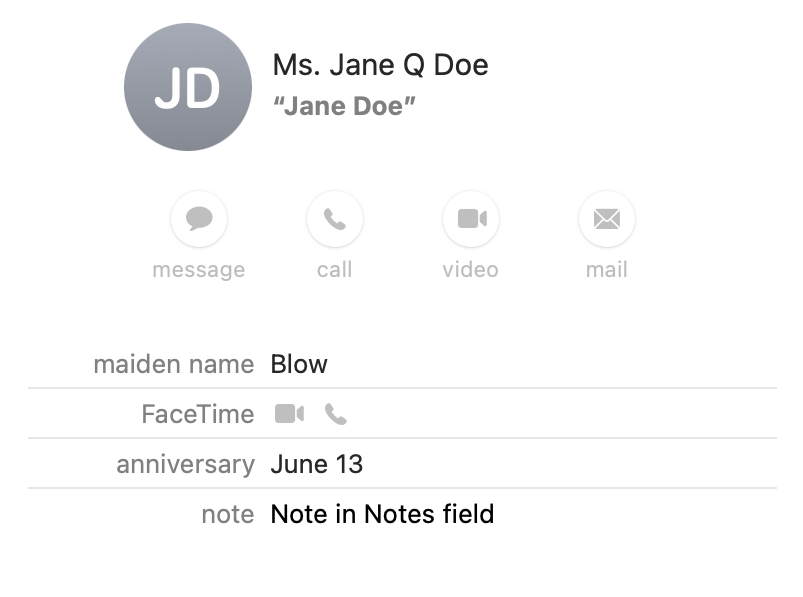803x597 pixels.
Task: Open the JD contact avatar
Action: click(188, 87)
